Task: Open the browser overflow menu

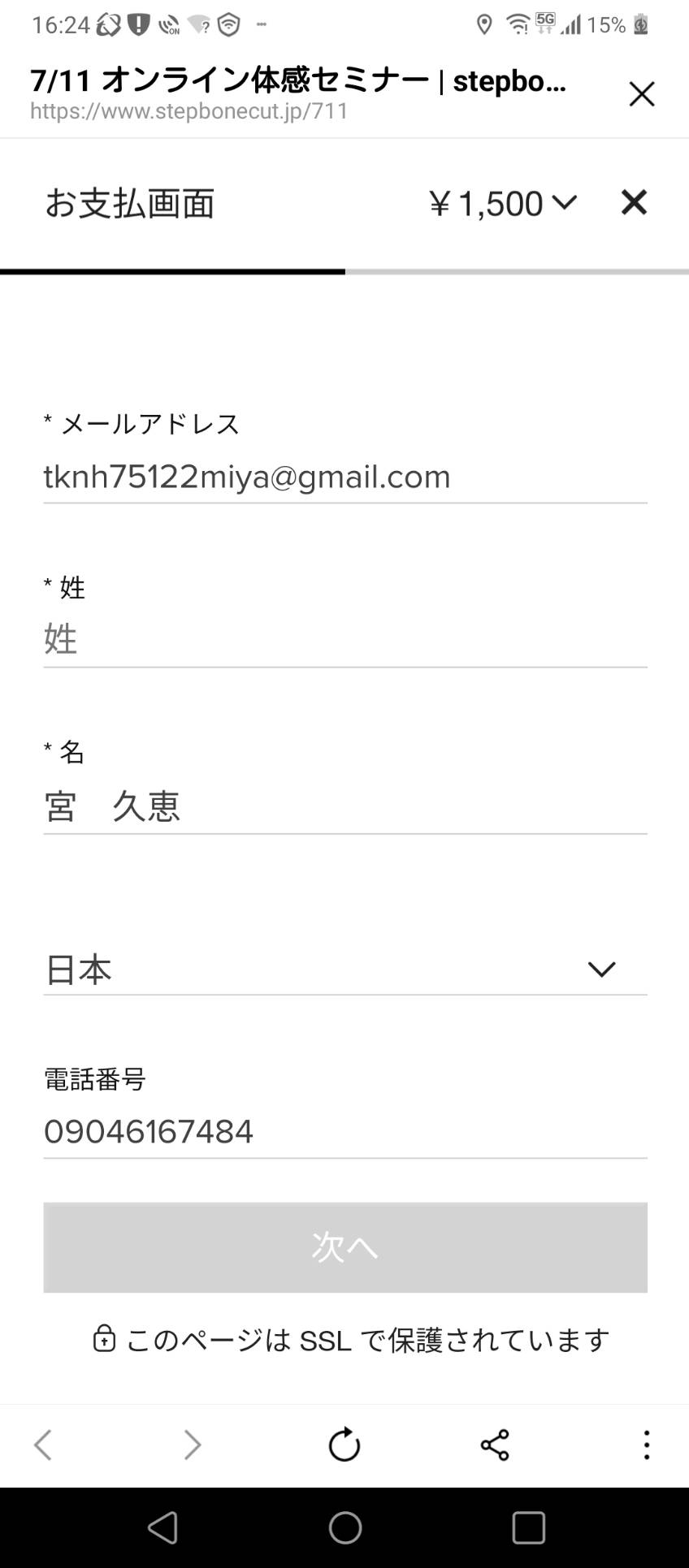Action: pos(647,1445)
